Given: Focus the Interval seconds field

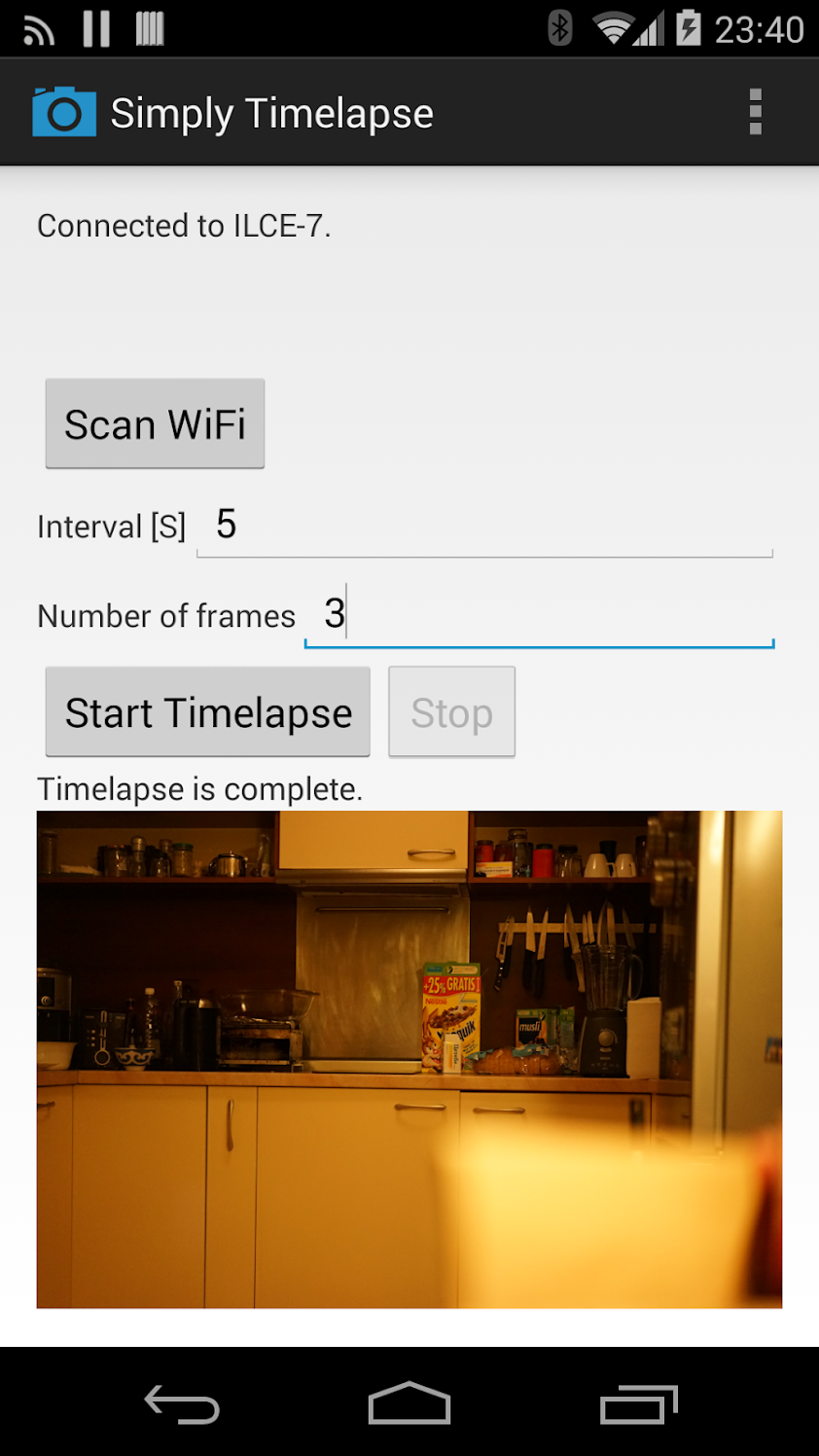Looking at the screenshot, I should click(483, 527).
